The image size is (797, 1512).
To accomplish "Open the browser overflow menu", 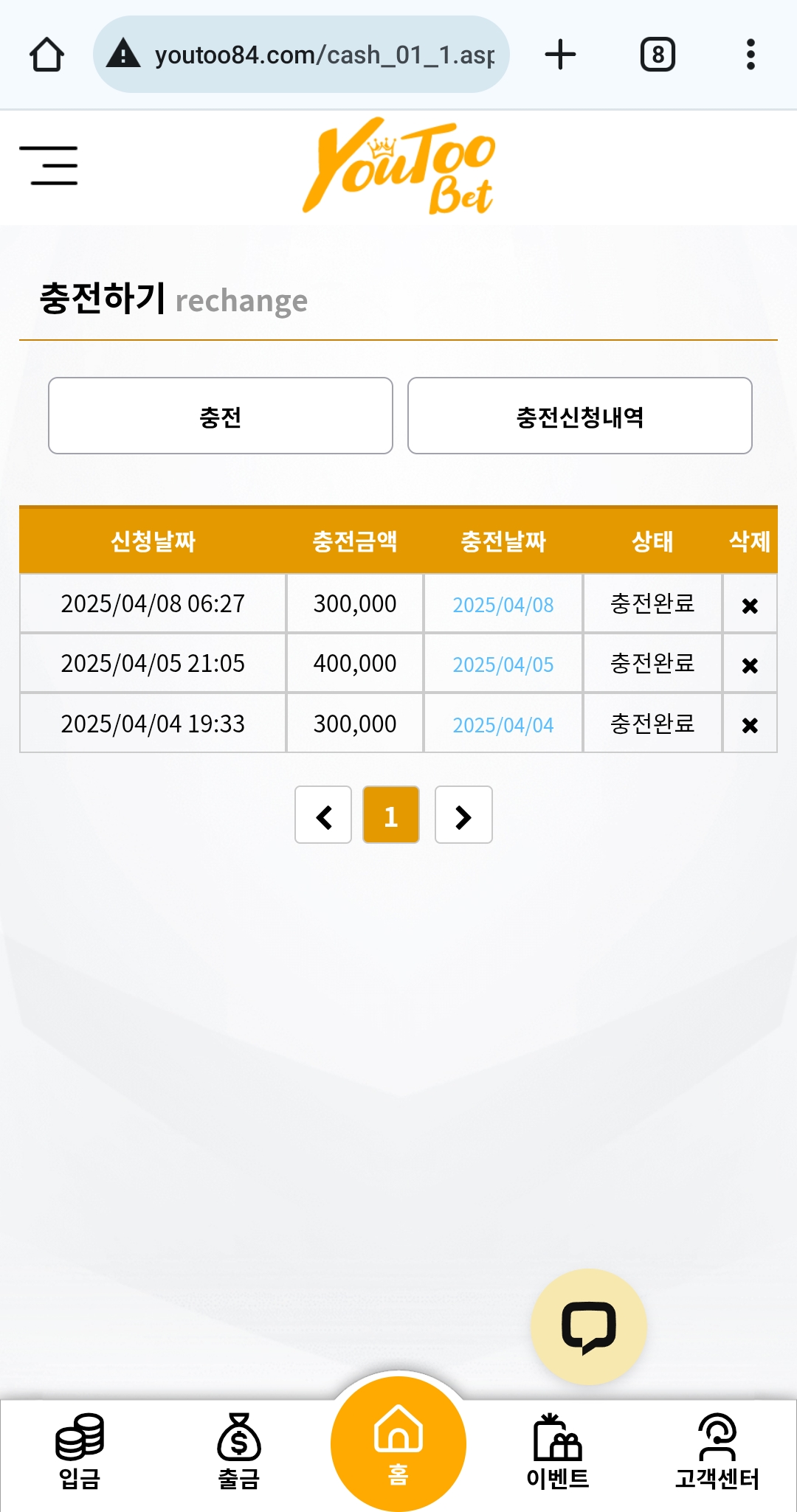I will (x=751, y=55).
